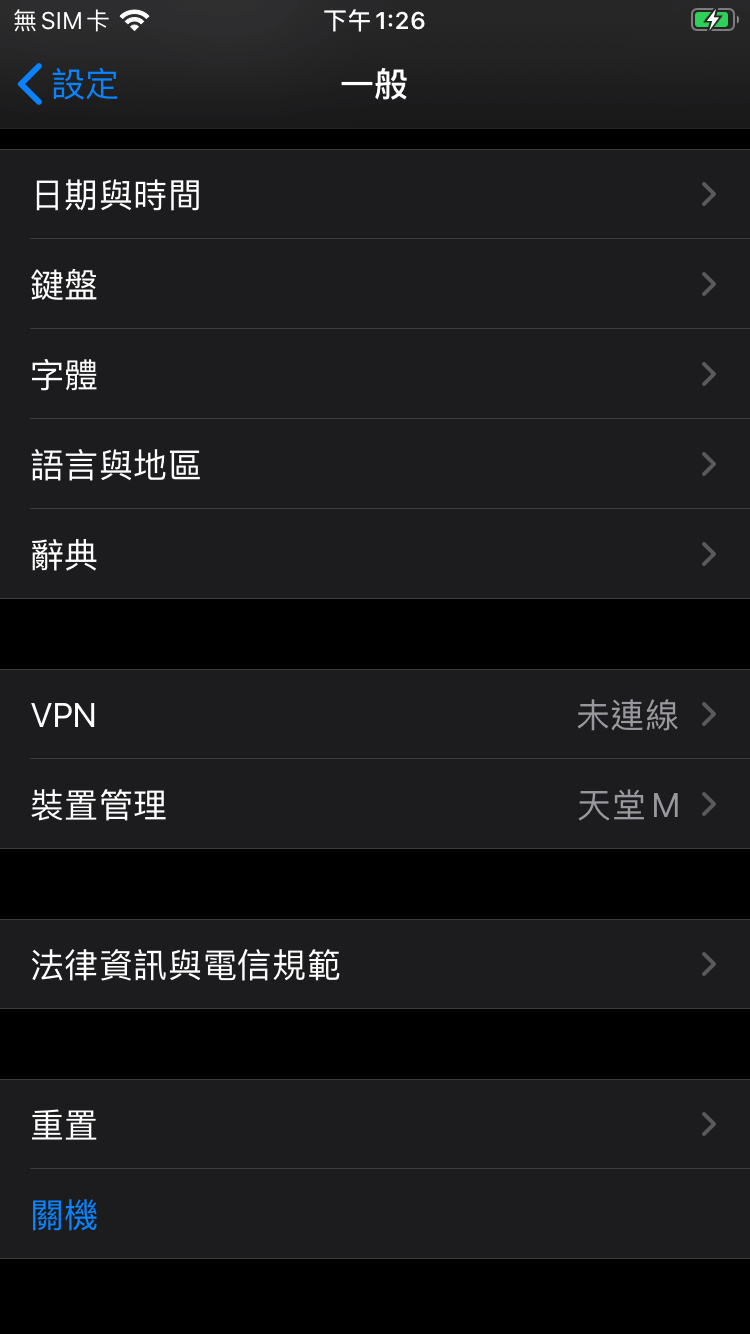Open 法律資訊與電信規範

(x=375, y=964)
